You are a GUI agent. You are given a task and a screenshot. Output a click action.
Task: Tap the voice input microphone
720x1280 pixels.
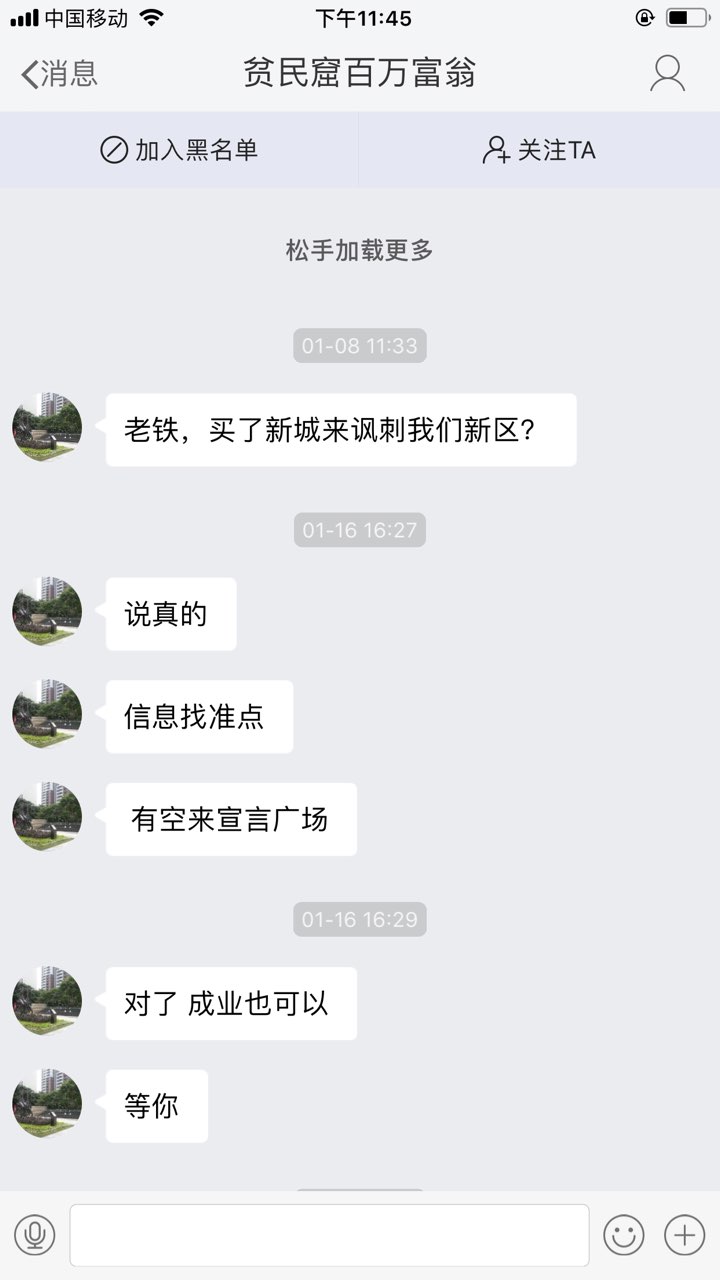35,1235
